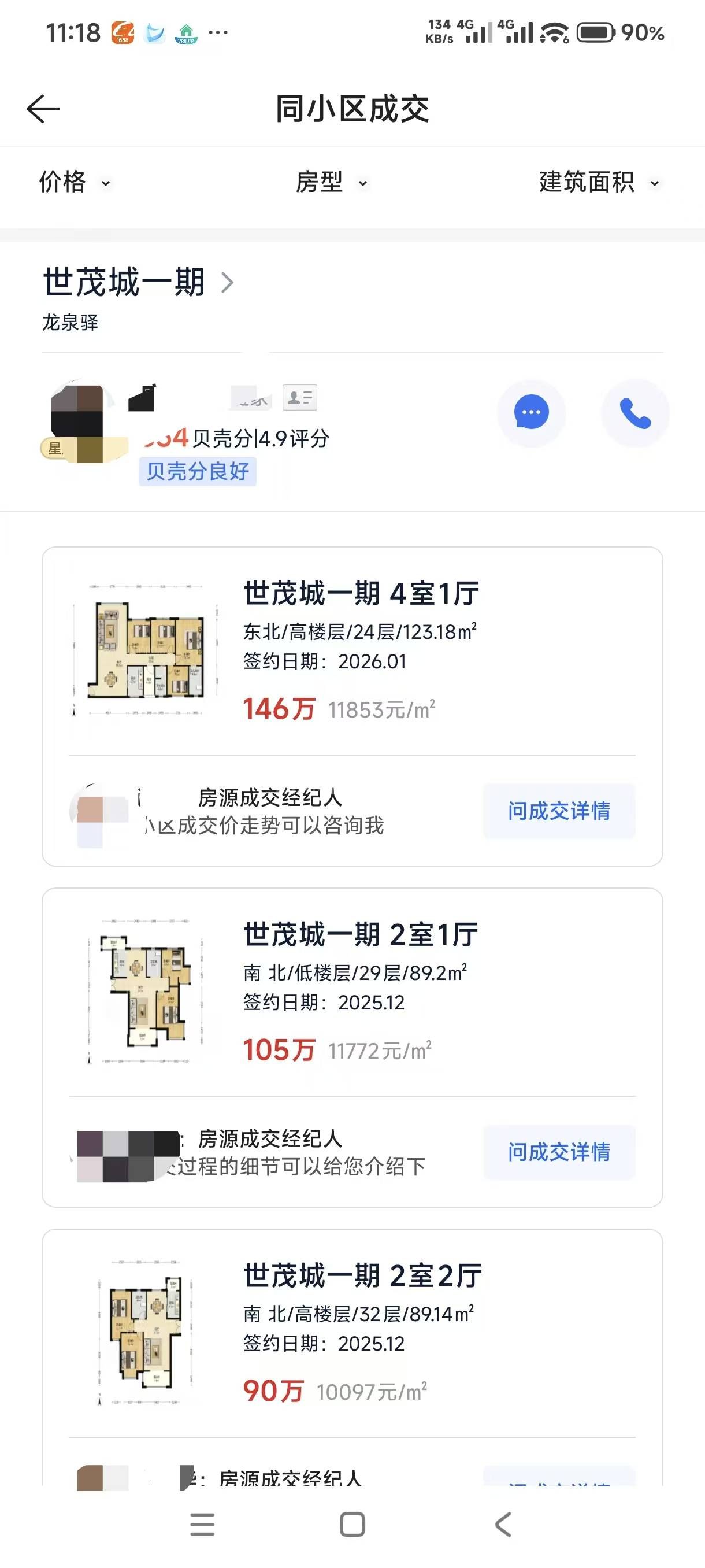The width and height of the screenshot is (705, 1568).
Task: Go to the system home screen
Action: click(x=352, y=1524)
